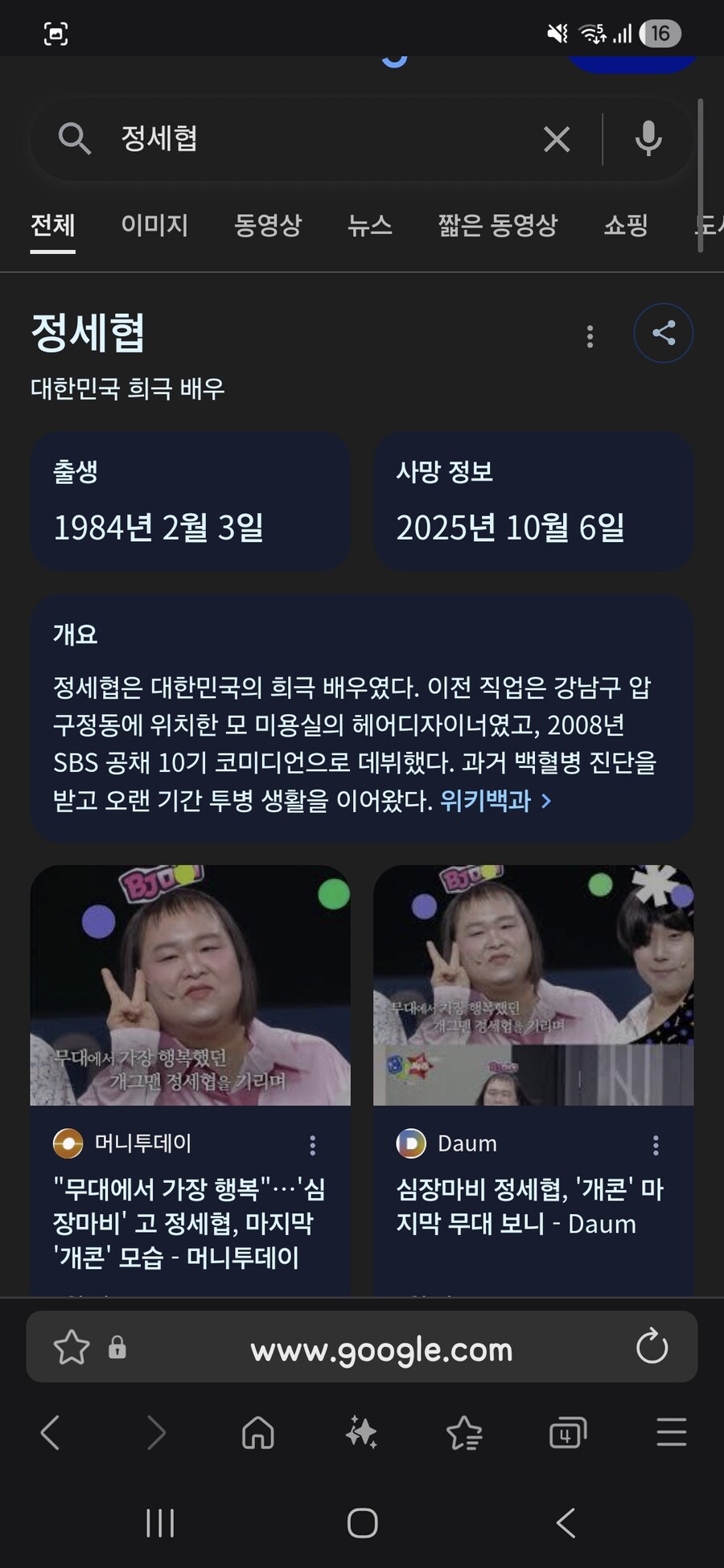
Task: Go to the 쇼핑 tab
Action: pos(626,225)
